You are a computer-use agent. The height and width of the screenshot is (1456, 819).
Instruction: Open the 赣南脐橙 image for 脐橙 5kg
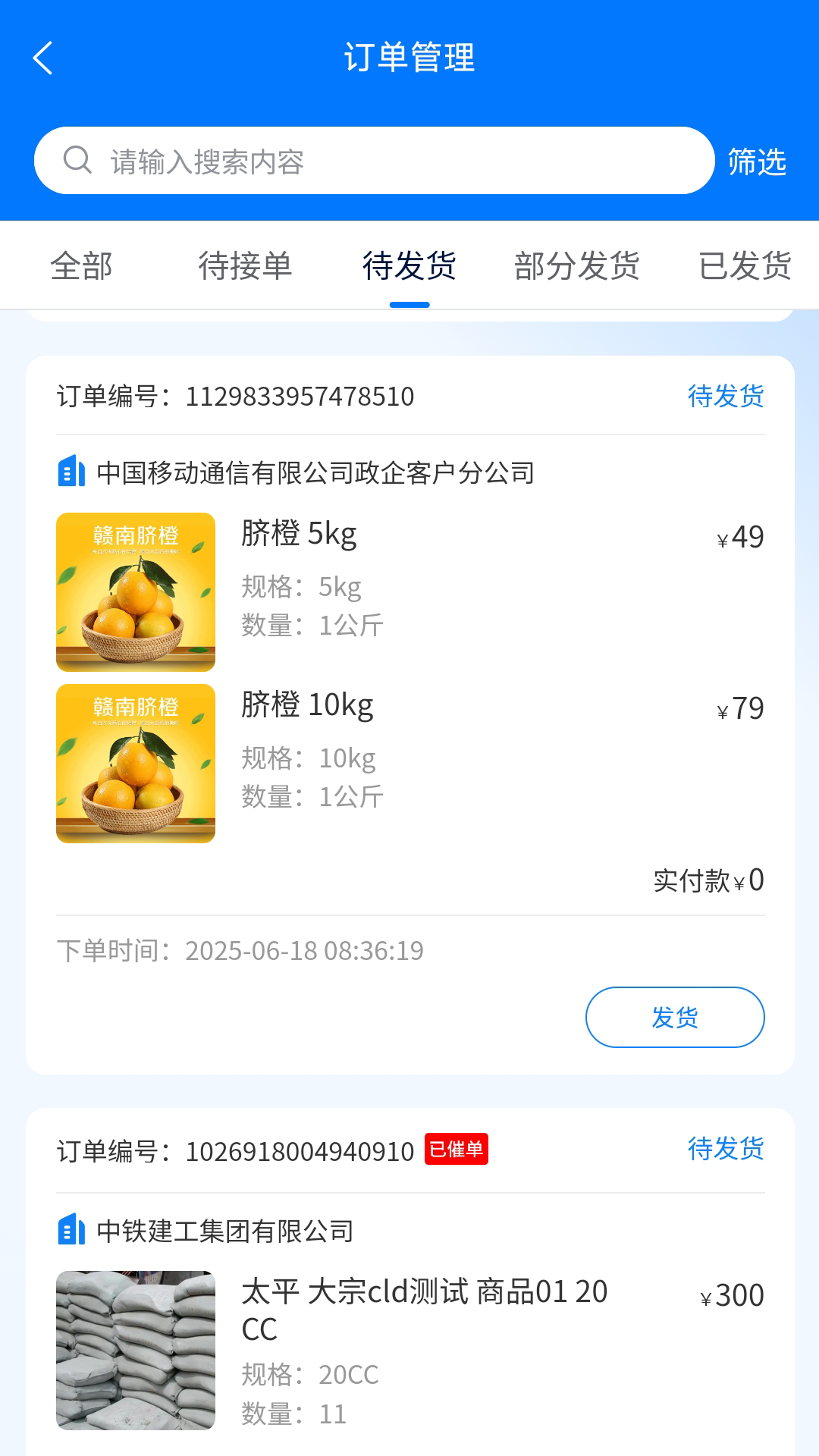coord(135,592)
